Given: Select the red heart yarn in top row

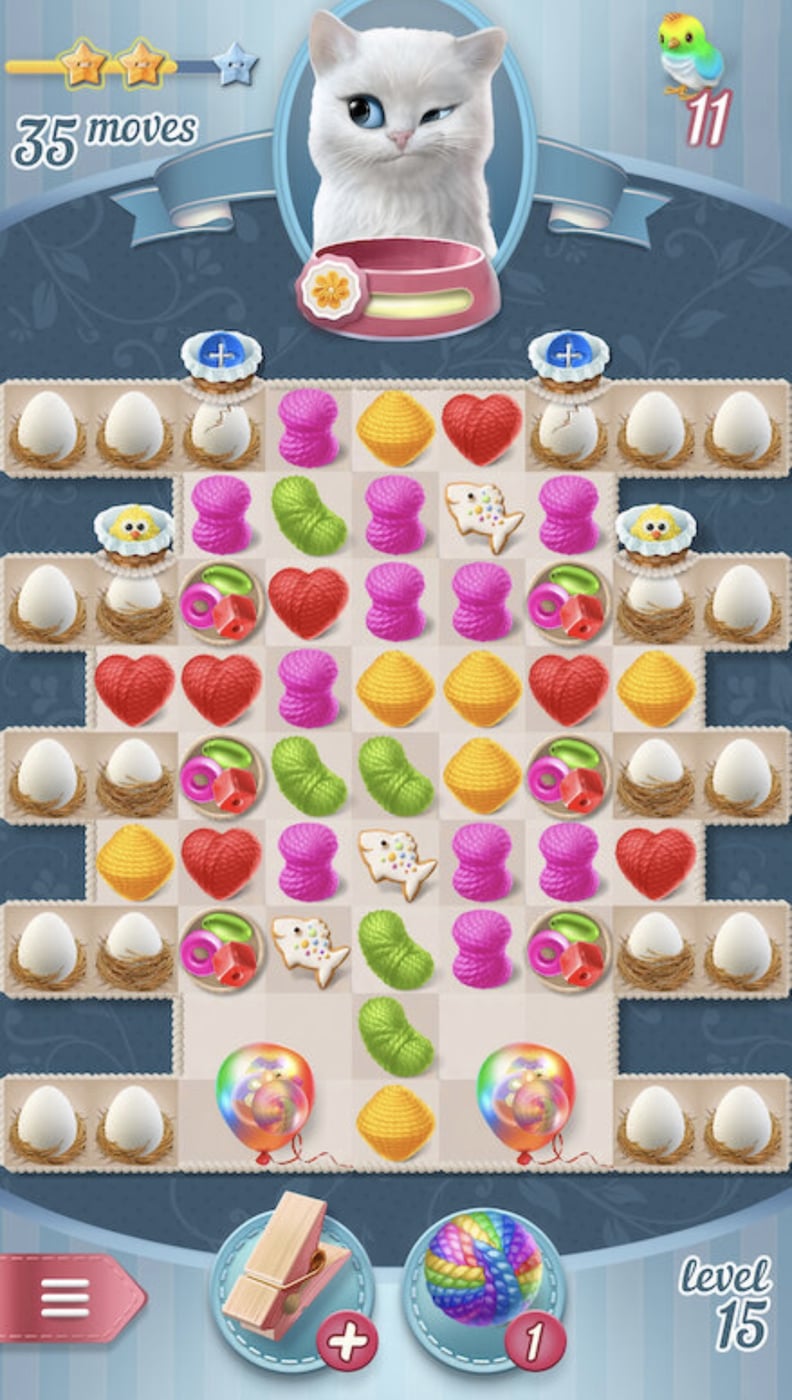Looking at the screenshot, I should click(482, 427).
